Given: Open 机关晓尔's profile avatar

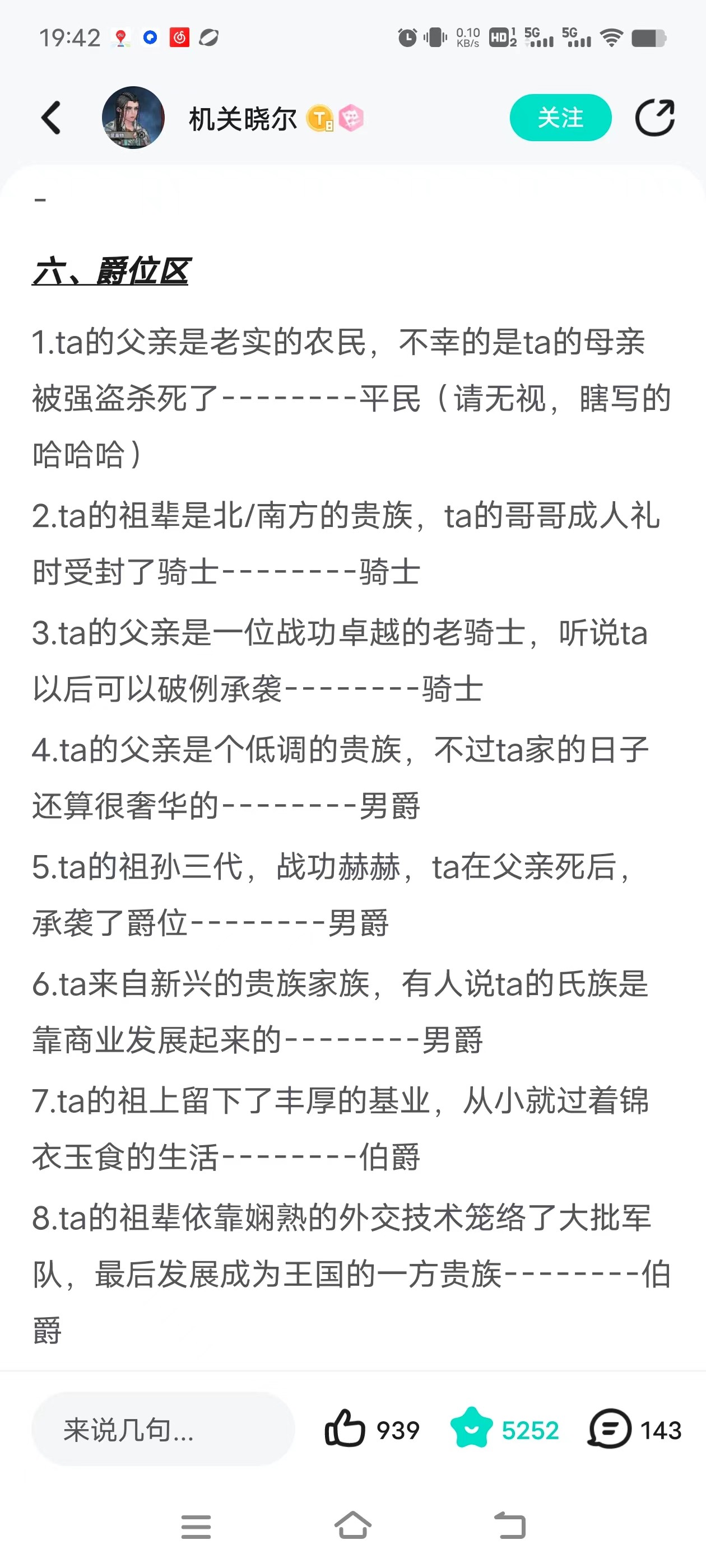Looking at the screenshot, I should coord(133,118).
